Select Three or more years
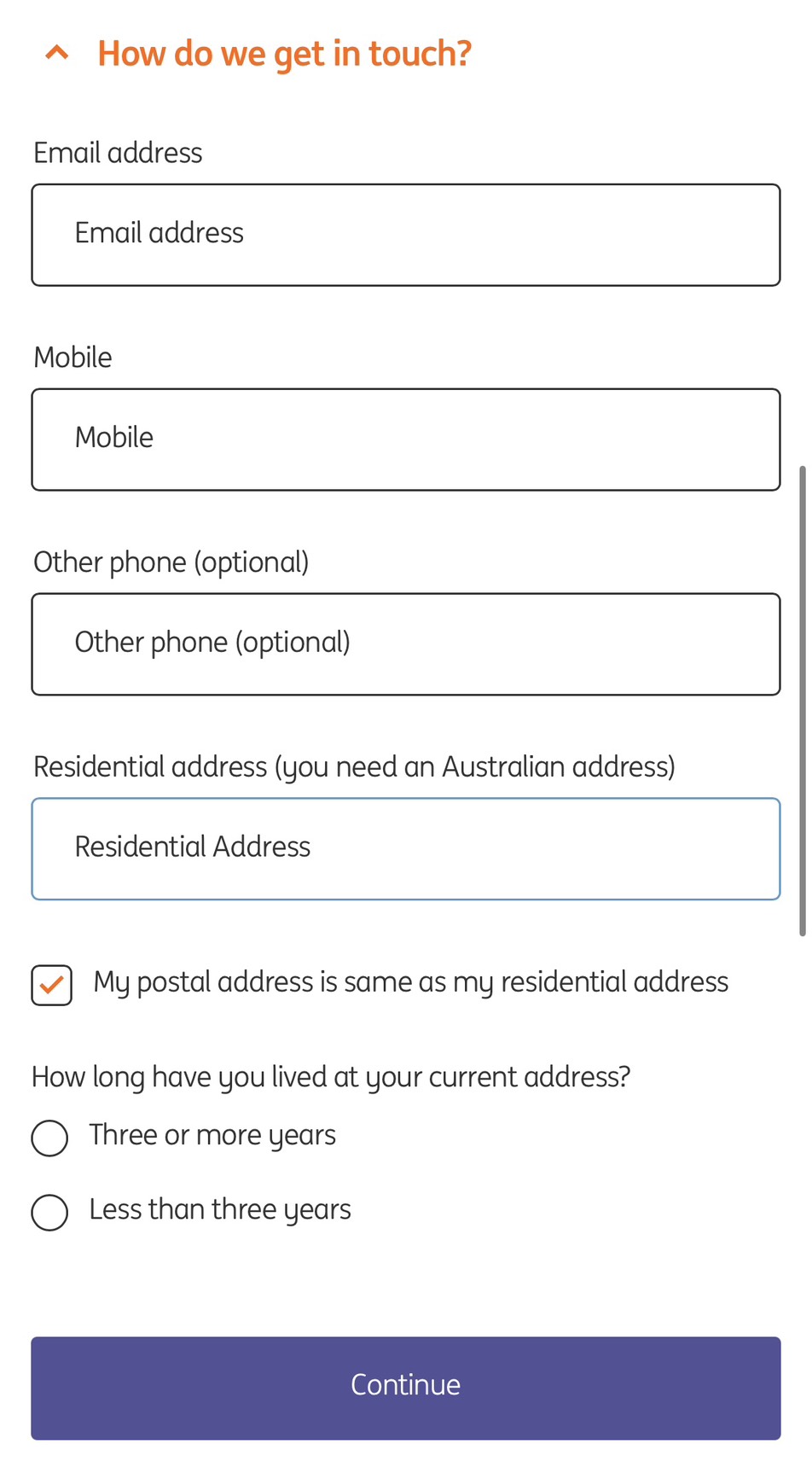 (50, 1138)
